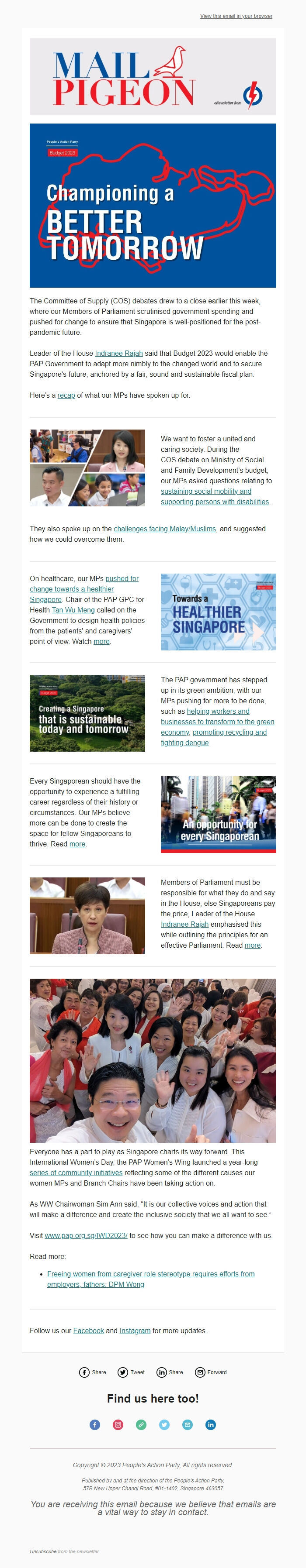Viewport: 306px width, 1568px height.
Task: Open the recap link
Action: (66, 395)
